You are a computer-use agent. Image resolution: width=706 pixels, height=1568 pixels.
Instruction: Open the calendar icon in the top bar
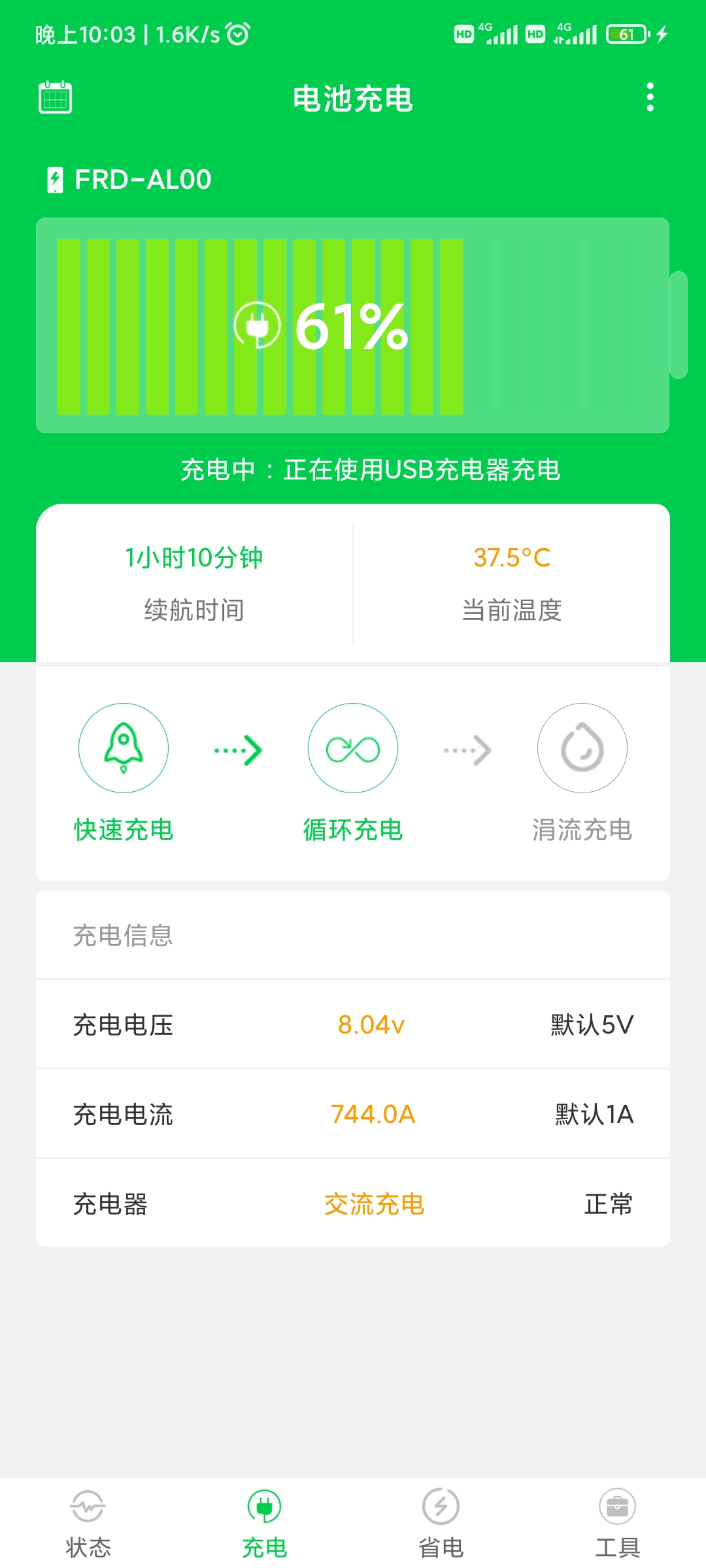56,97
